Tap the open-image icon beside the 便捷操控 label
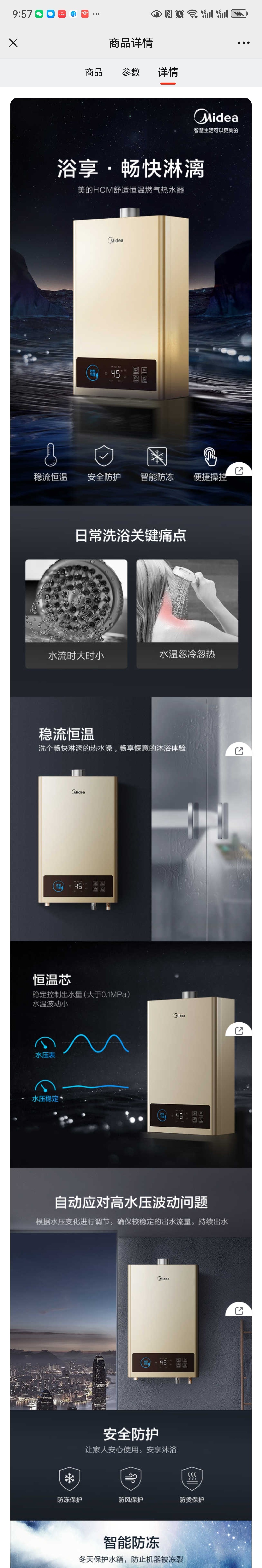Screen dimensions: 262x1568 239,471
